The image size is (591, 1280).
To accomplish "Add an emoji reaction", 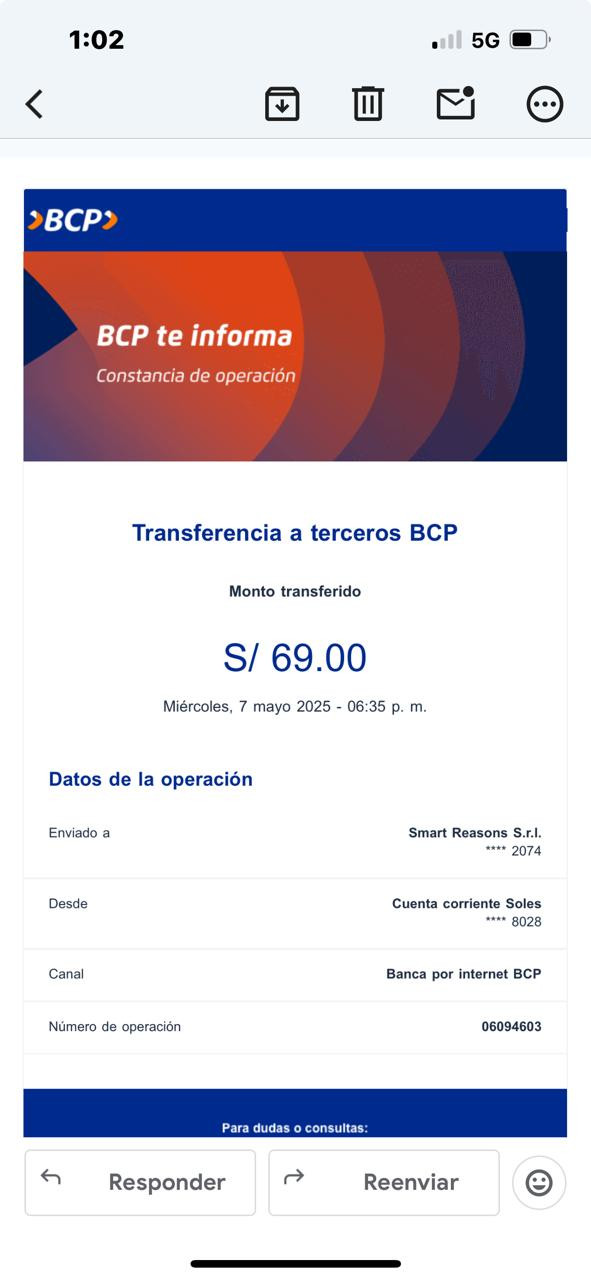I will [x=539, y=1183].
